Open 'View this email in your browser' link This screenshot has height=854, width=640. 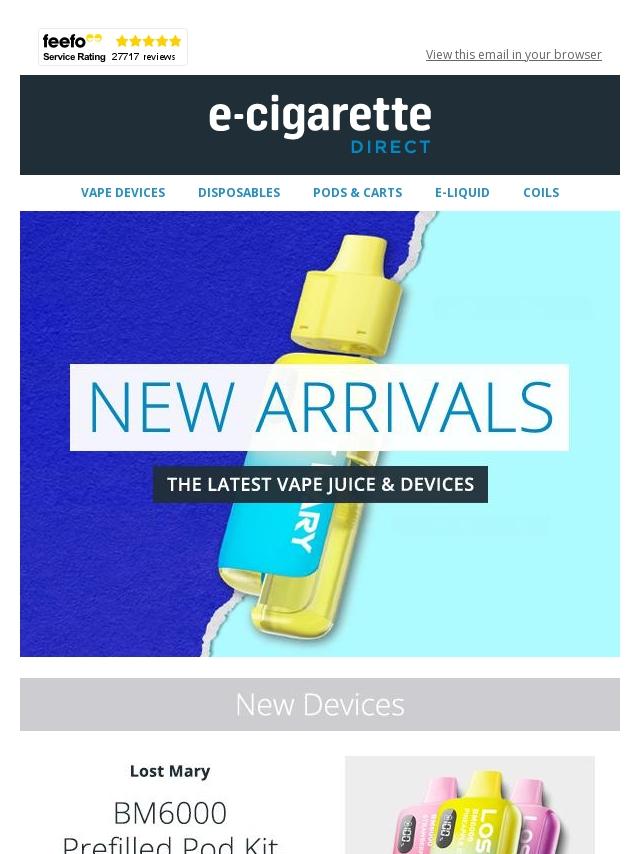pos(513,55)
